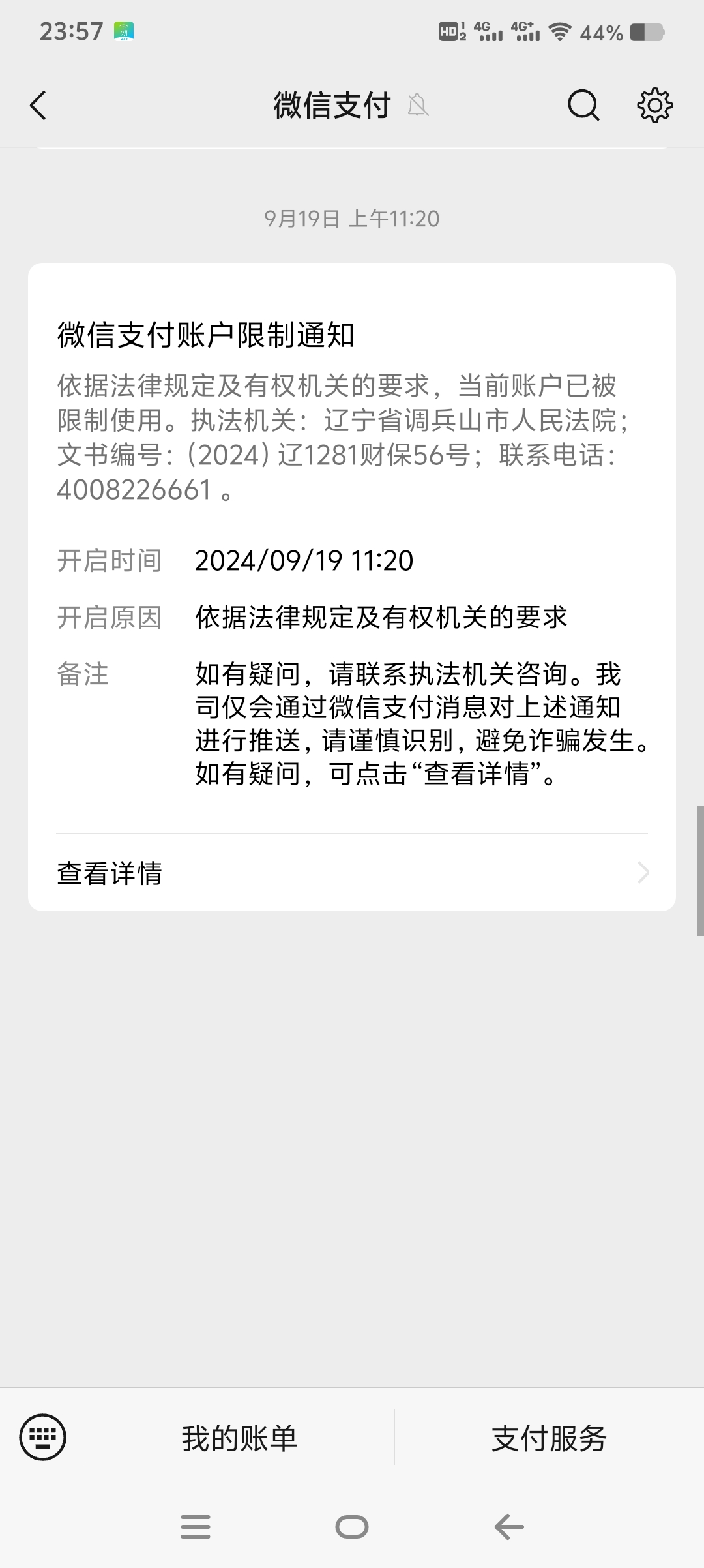This screenshot has height=1568, width=704.
Task: Switch to keyboard input mode
Action: [x=43, y=1436]
